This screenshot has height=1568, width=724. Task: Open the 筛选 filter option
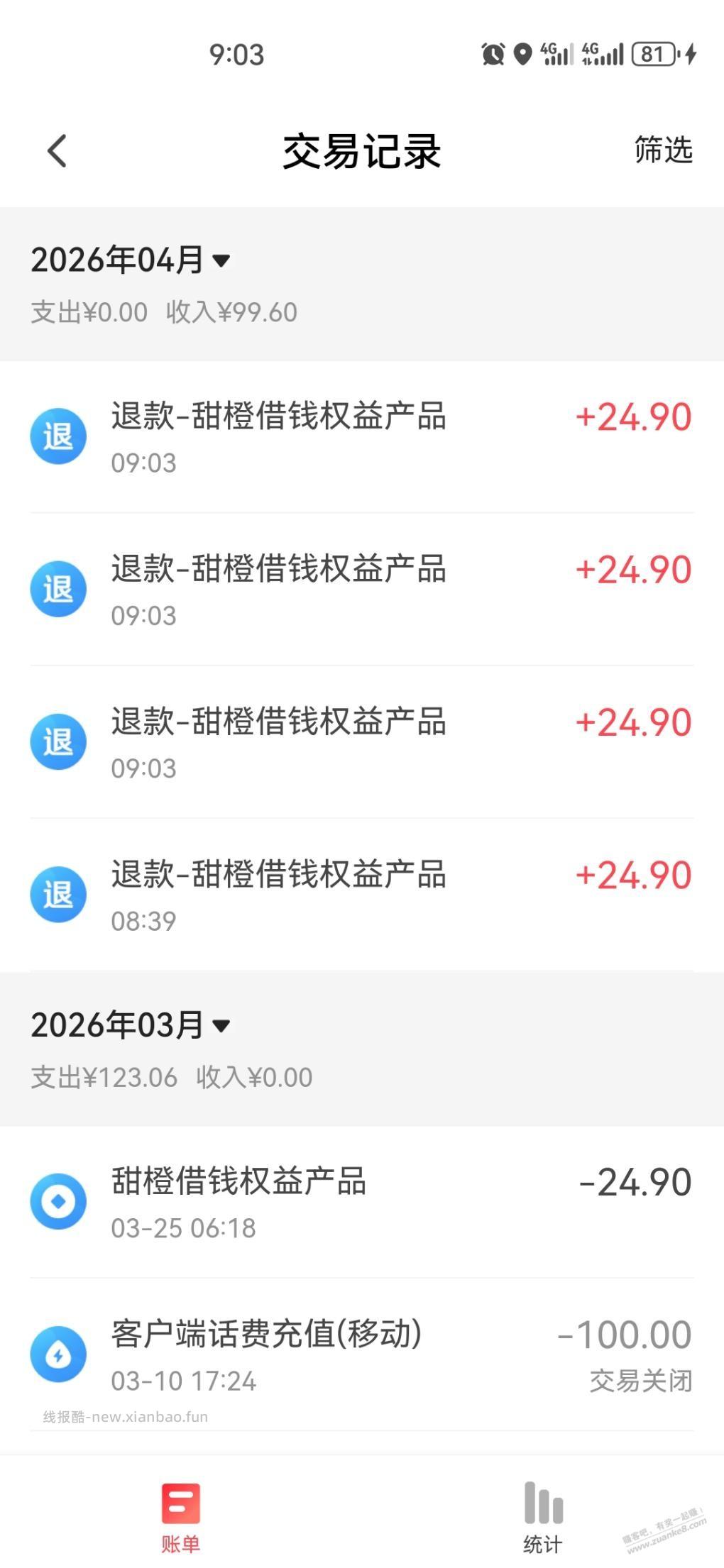[663, 151]
